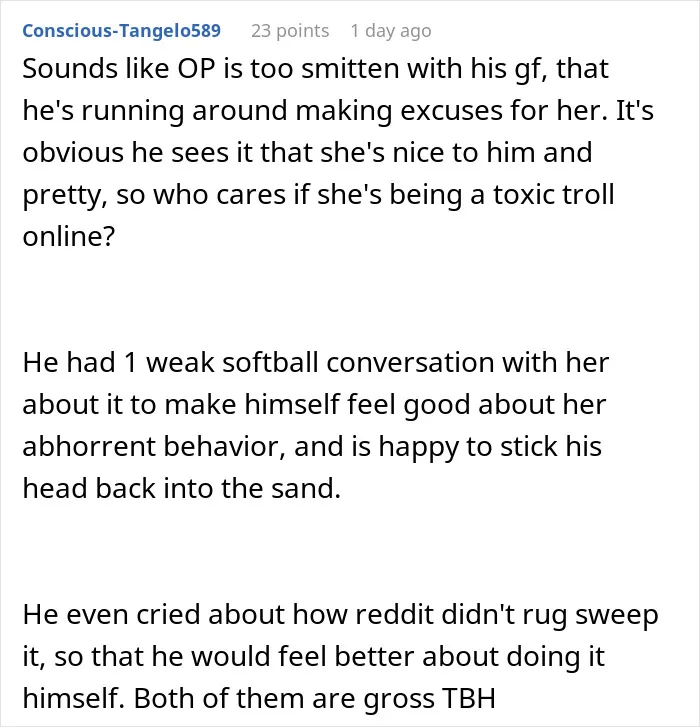The height and width of the screenshot is (727, 700).
Task: Open Conscious-Tangelo589's user profile
Action: coord(121,31)
